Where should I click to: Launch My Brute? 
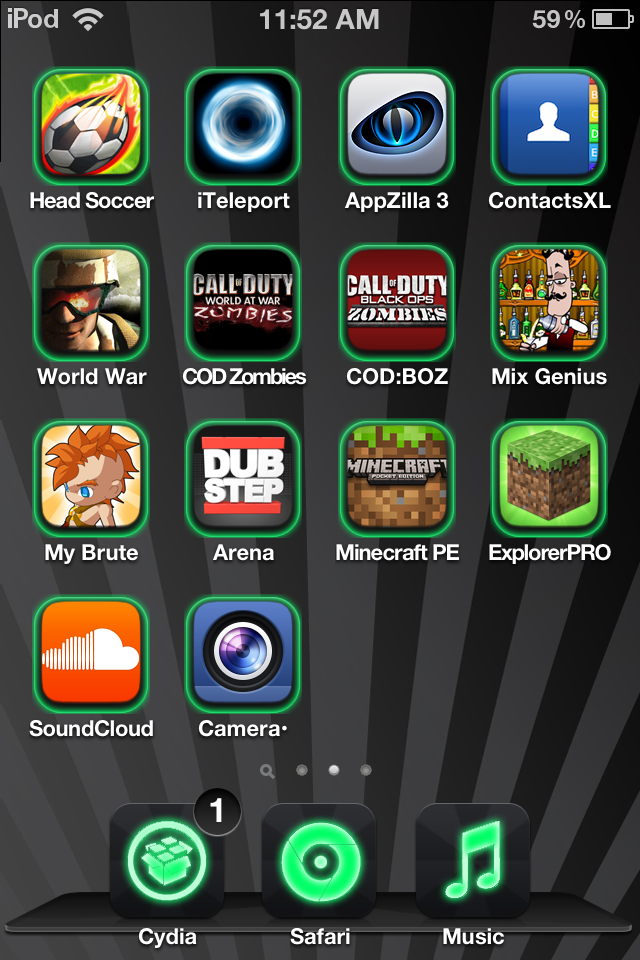(x=91, y=478)
